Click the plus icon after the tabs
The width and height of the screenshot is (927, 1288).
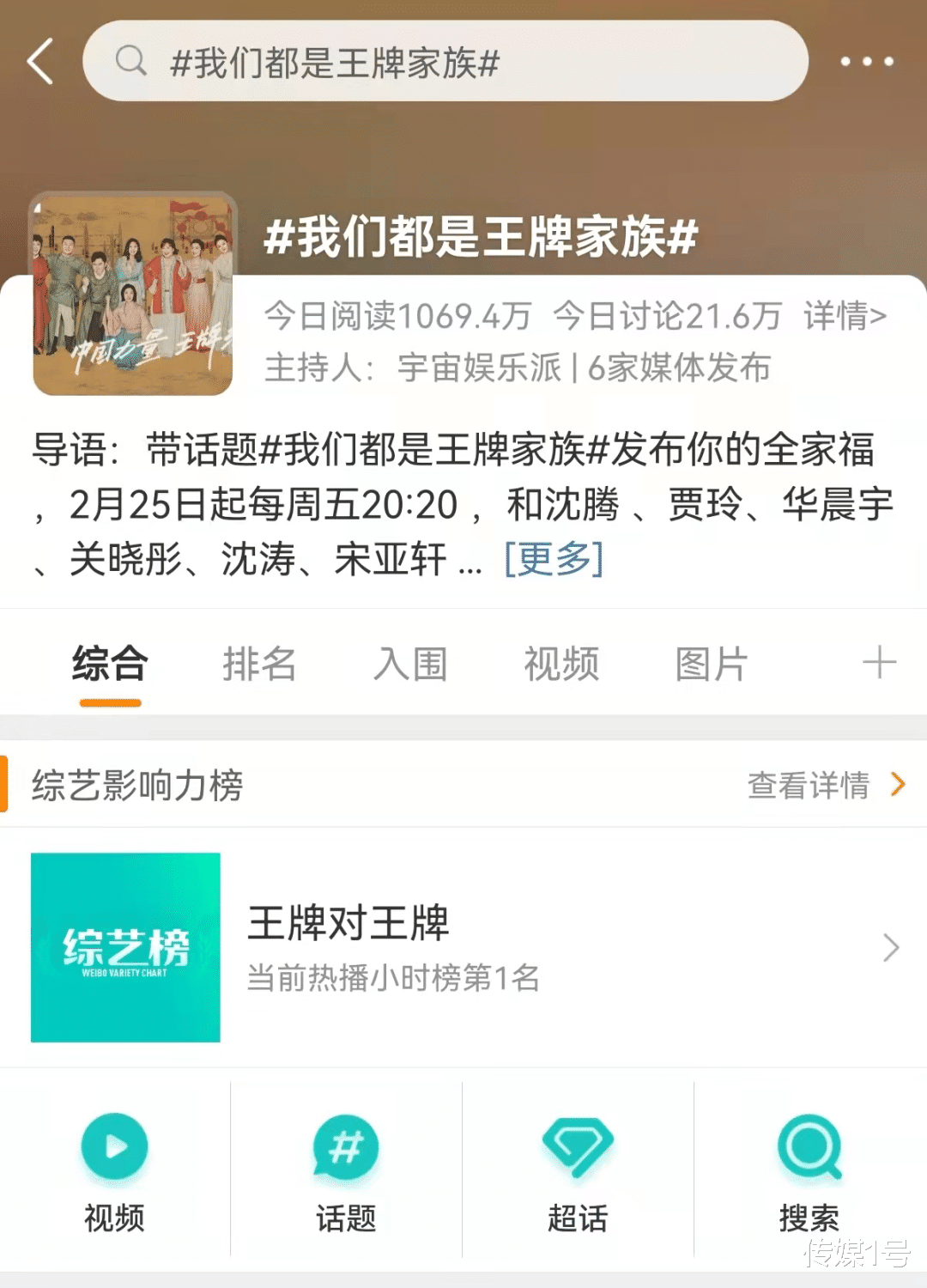(x=879, y=661)
